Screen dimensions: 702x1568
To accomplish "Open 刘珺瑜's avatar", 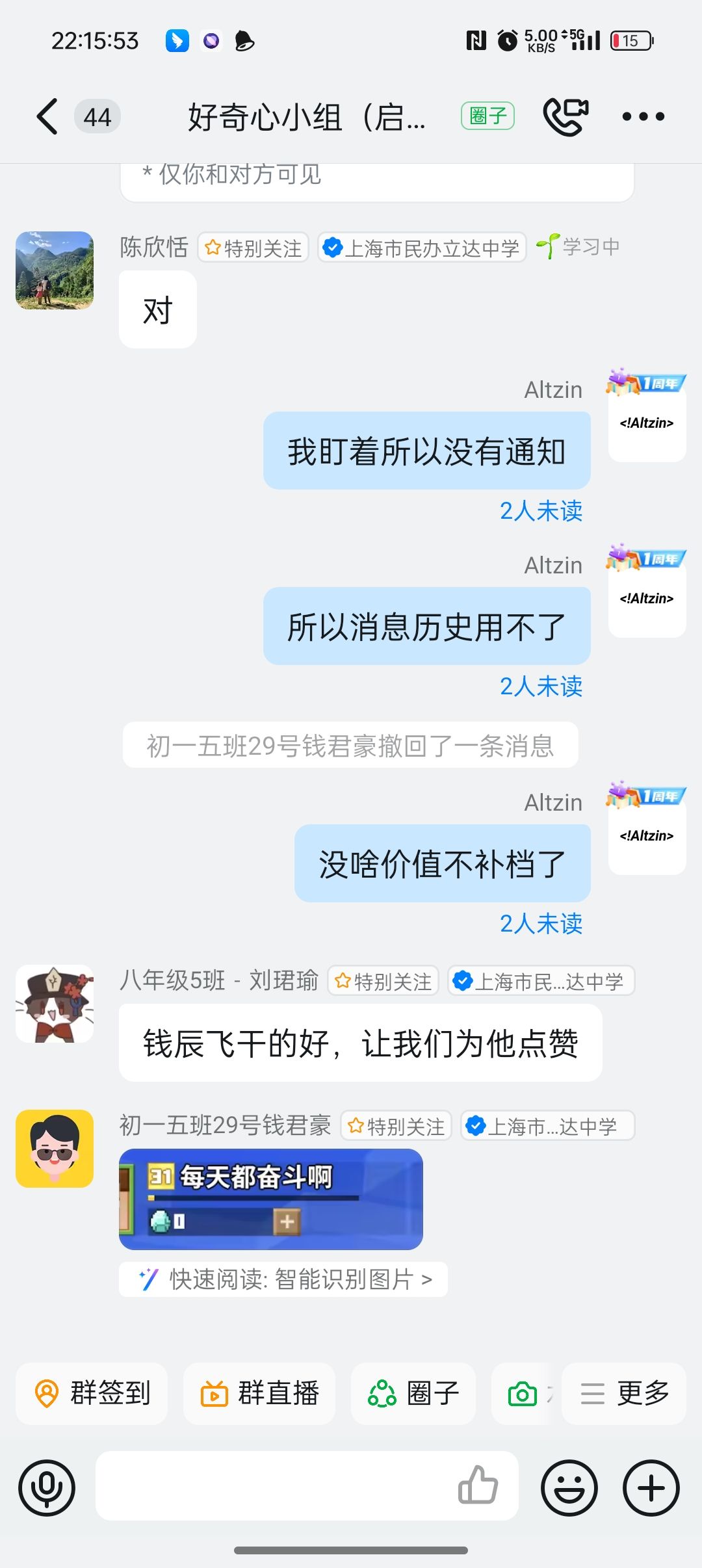I will tap(55, 1004).
